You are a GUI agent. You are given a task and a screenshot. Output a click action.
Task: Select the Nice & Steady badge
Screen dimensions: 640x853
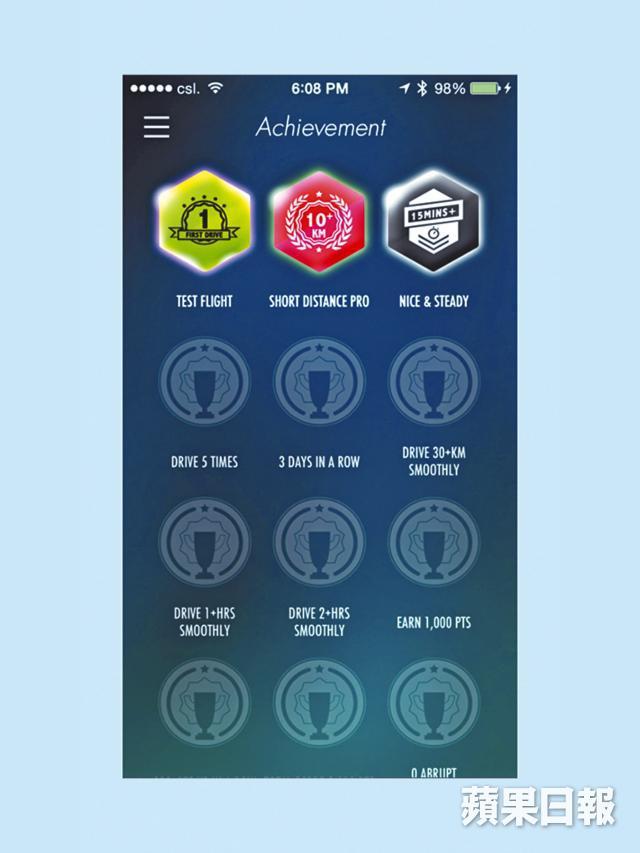tap(433, 222)
